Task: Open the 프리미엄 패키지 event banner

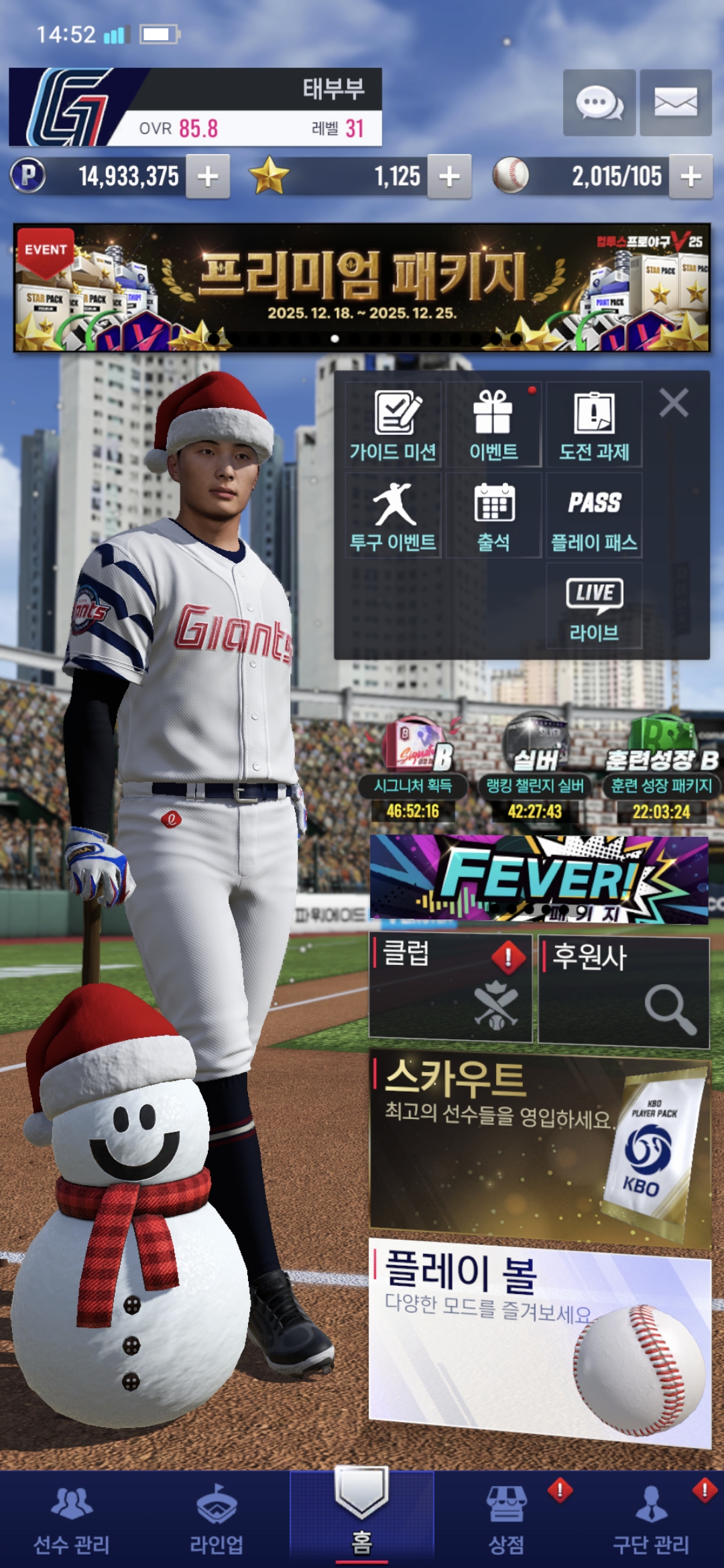Action: [x=361, y=287]
